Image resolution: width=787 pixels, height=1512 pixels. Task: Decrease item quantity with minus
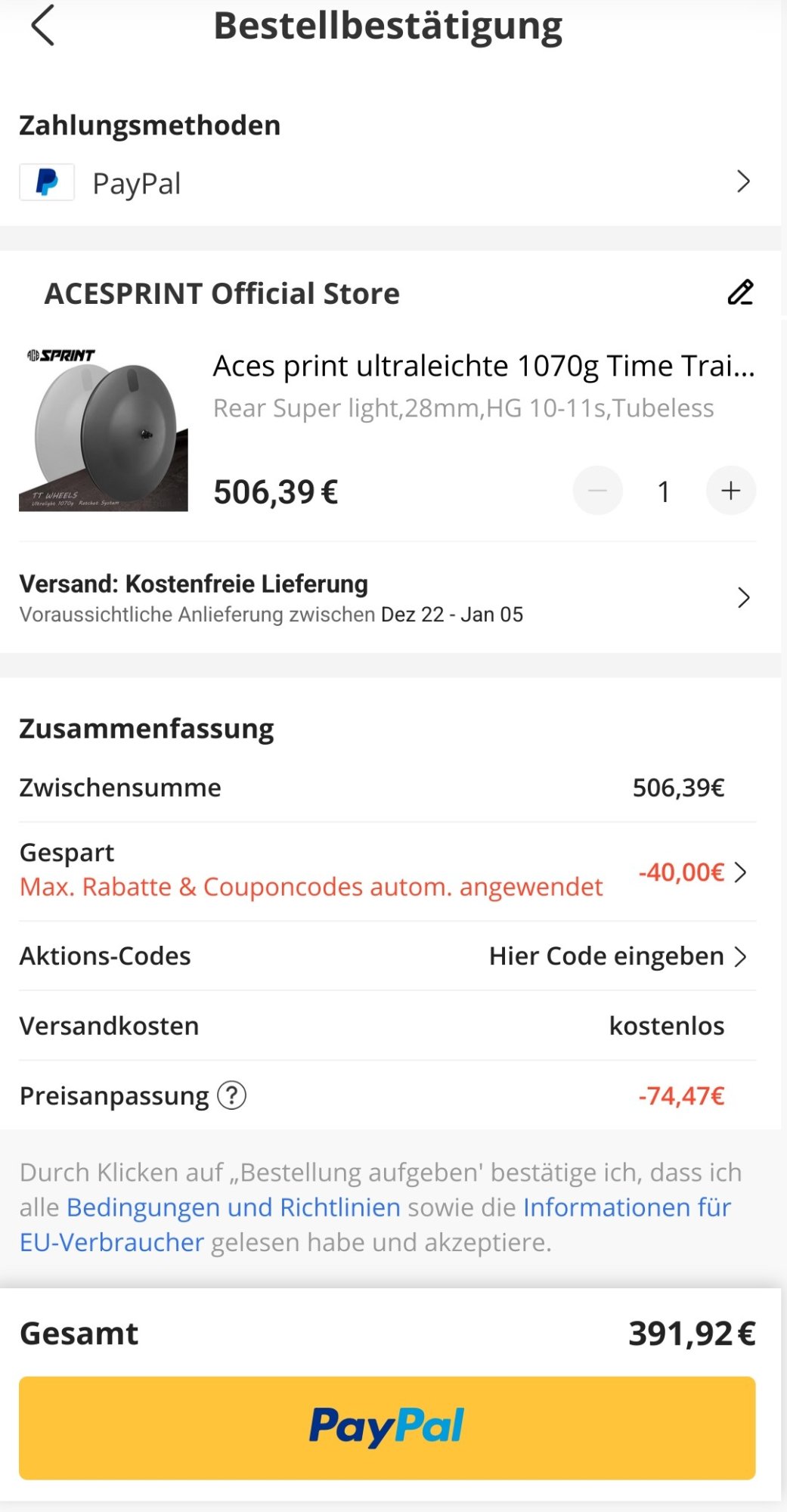pyautogui.click(x=597, y=491)
